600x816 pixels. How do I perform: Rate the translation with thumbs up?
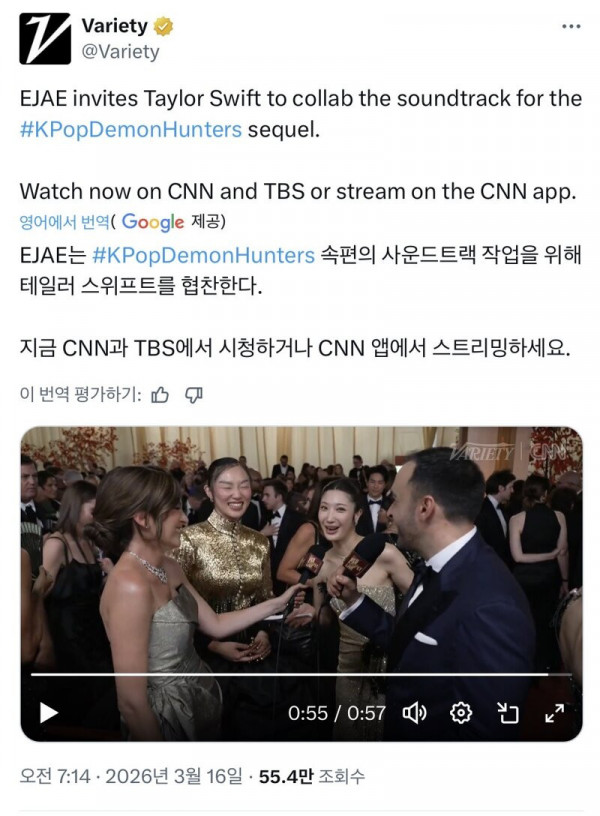160,395
